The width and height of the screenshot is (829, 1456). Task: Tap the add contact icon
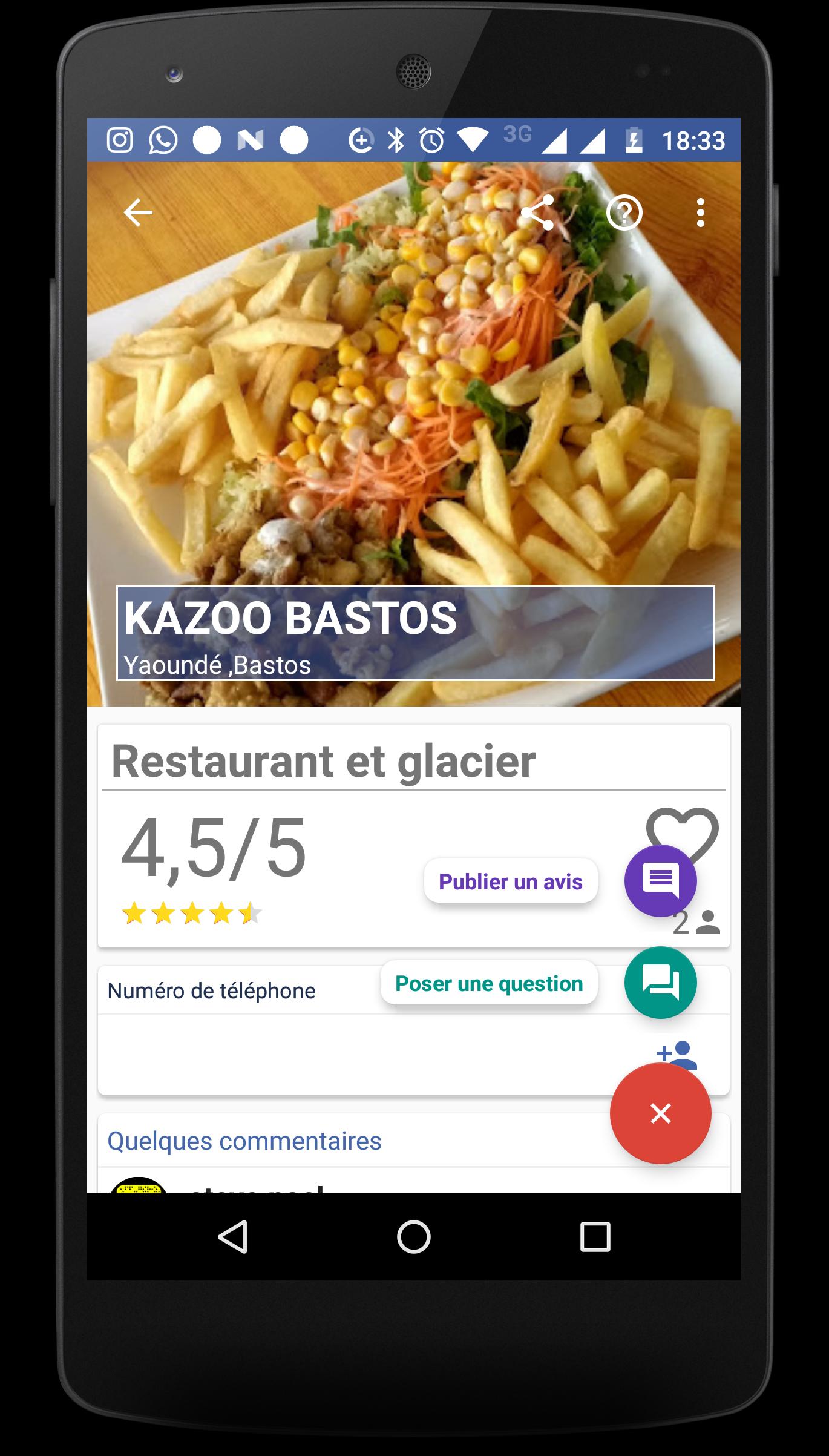tap(678, 1054)
